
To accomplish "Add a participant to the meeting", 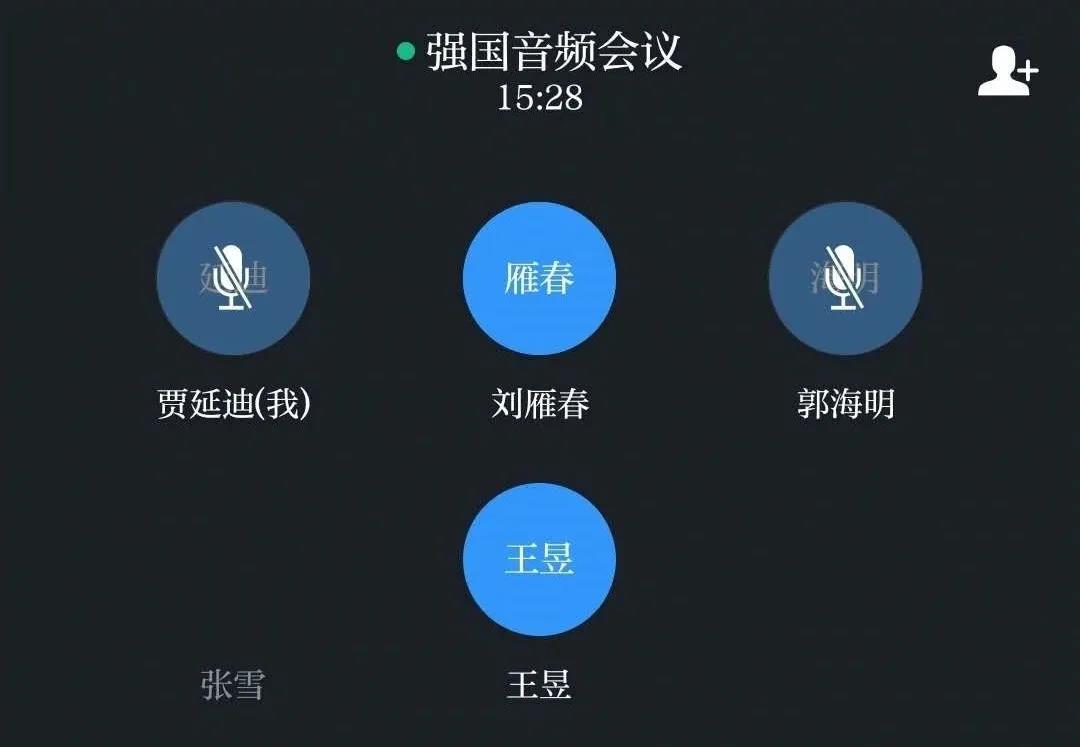I will (1007, 72).
